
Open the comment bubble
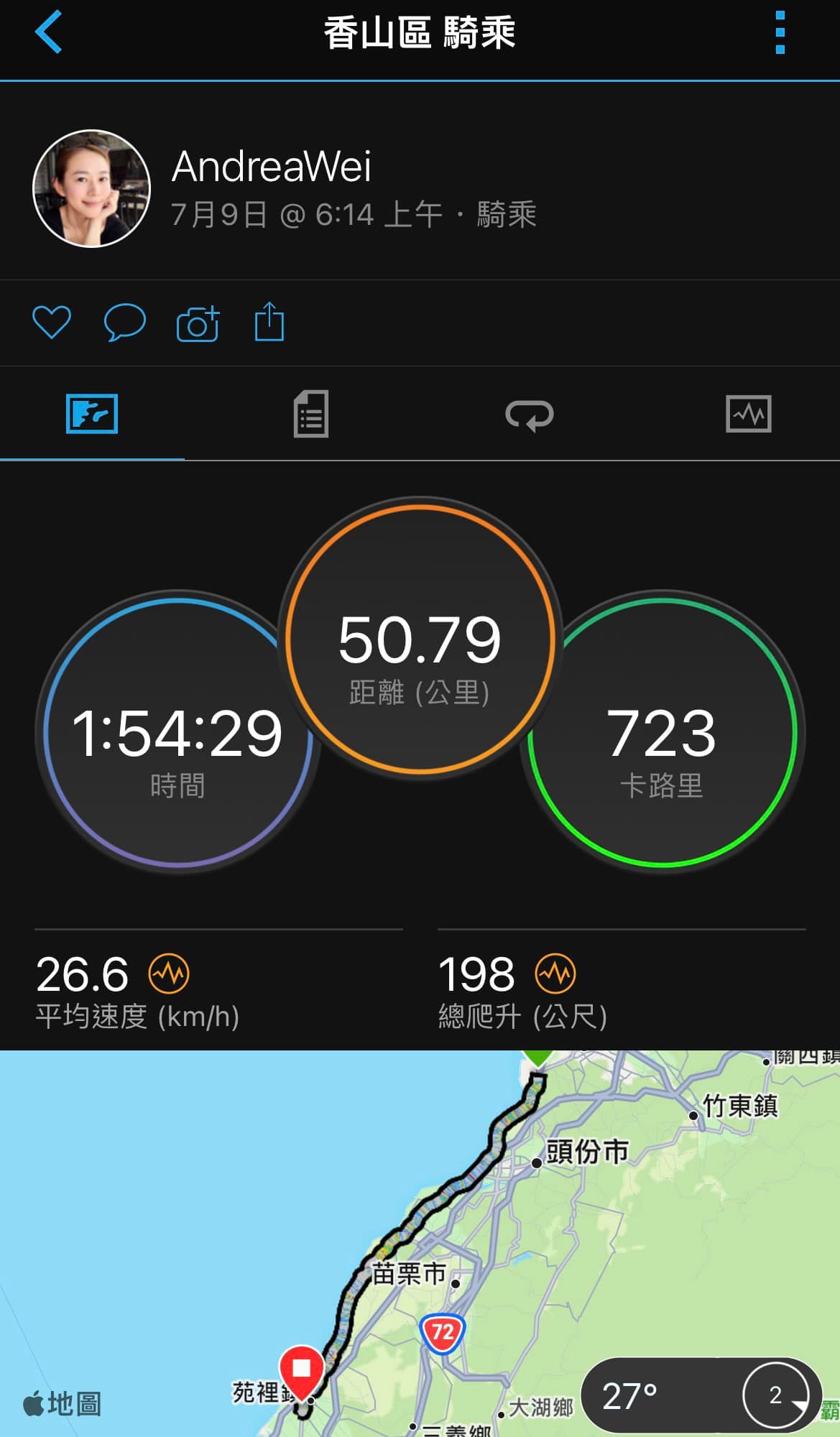pos(124,322)
